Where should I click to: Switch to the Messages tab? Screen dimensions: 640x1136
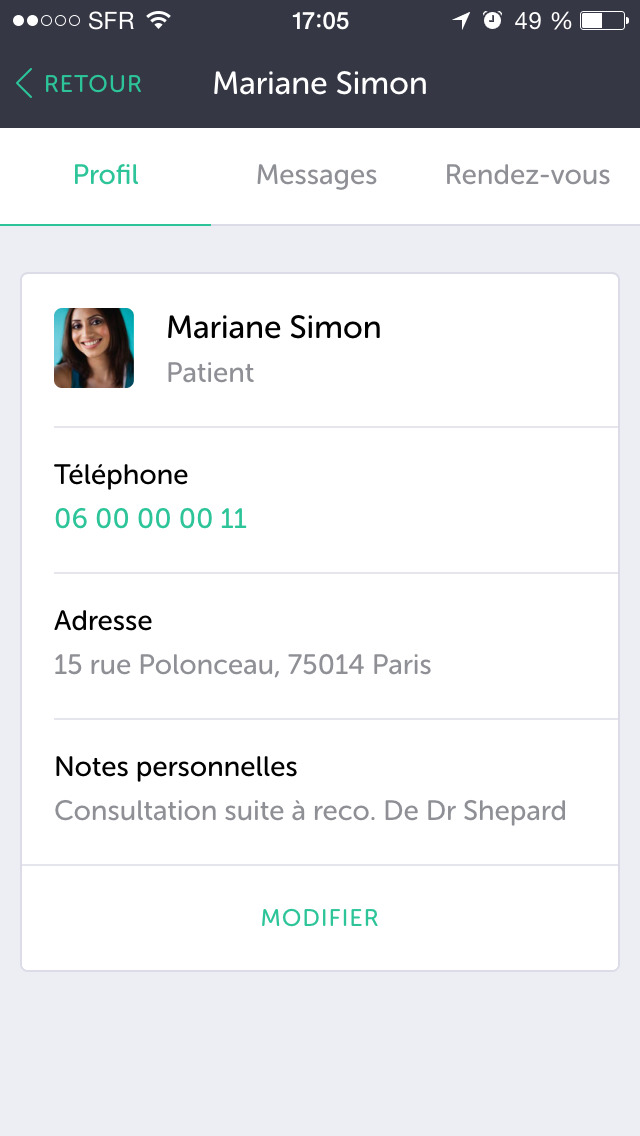click(x=317, y=175)
